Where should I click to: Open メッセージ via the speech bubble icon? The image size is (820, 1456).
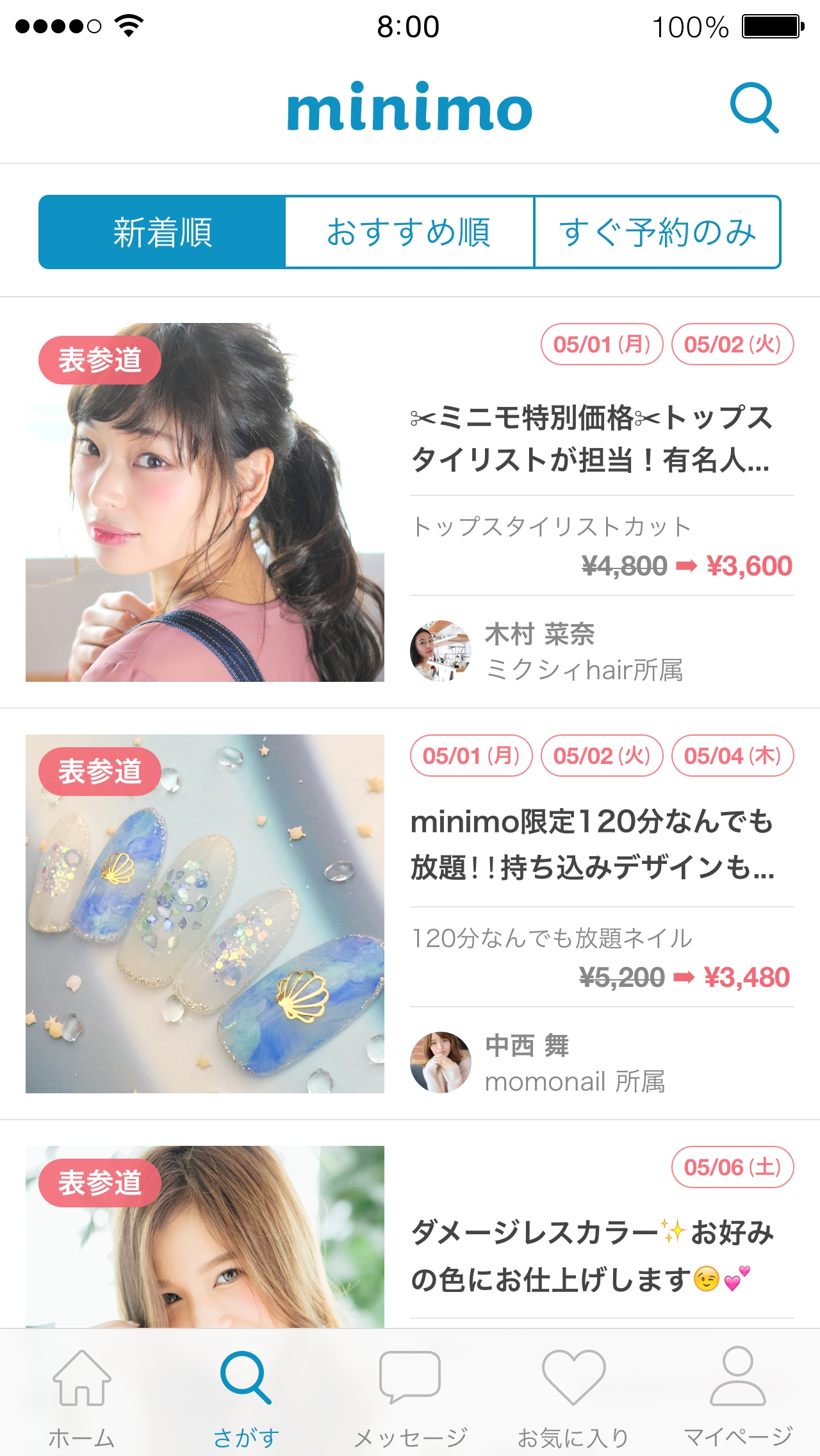pos(410,1375)
